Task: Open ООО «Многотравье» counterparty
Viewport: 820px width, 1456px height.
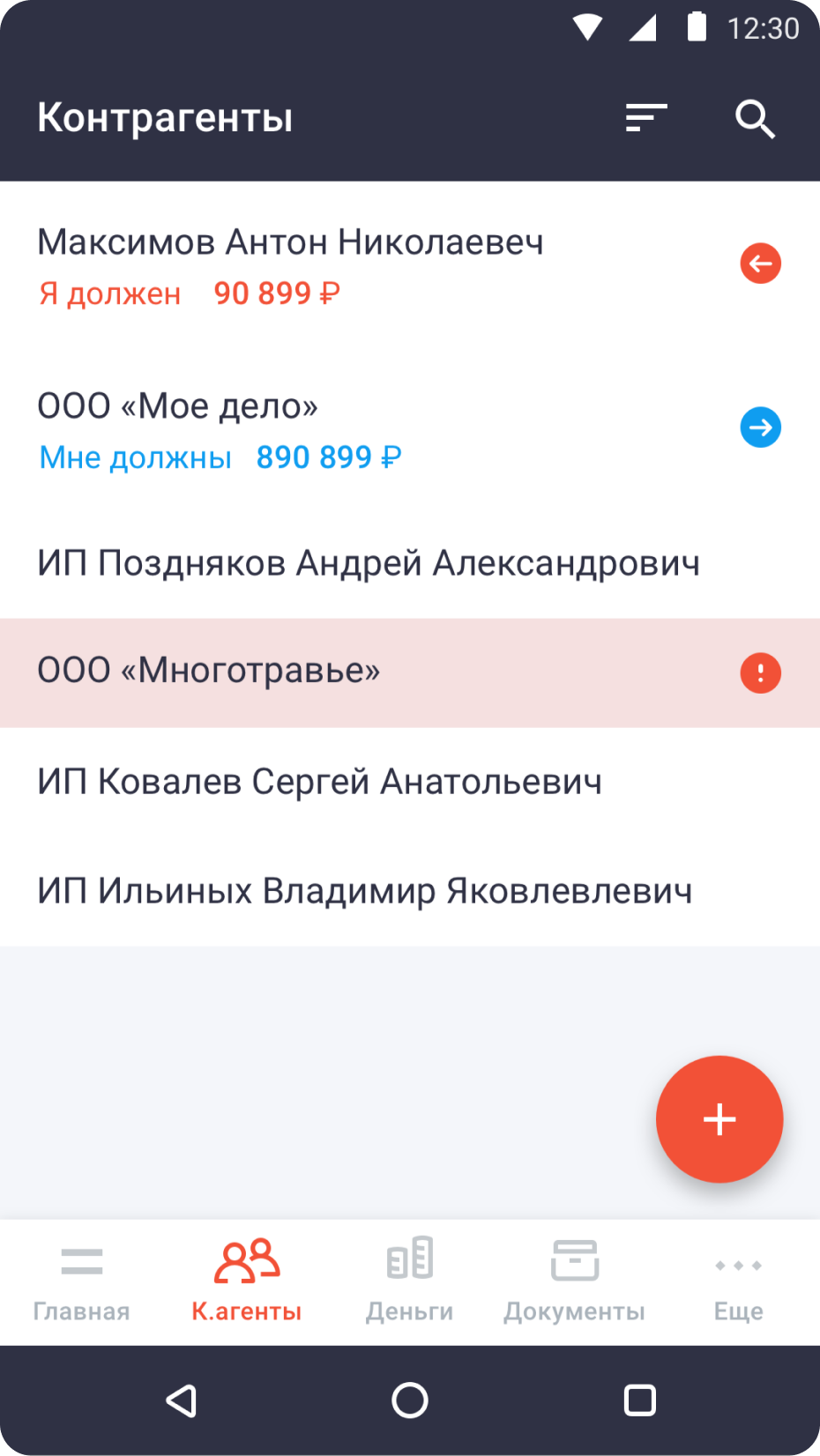Action: (x=209, y=672)
